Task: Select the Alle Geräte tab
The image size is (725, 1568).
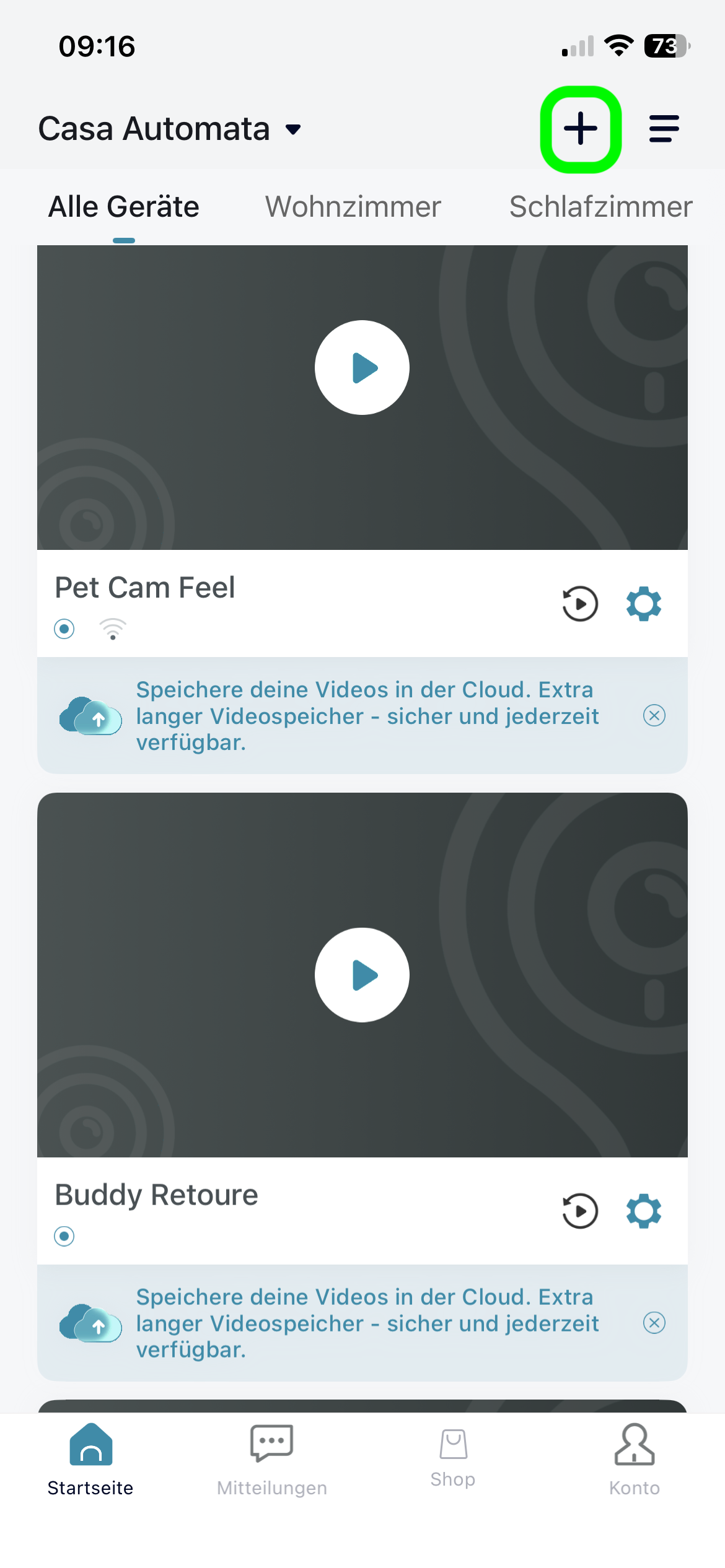Action: (x=124, y=207)
